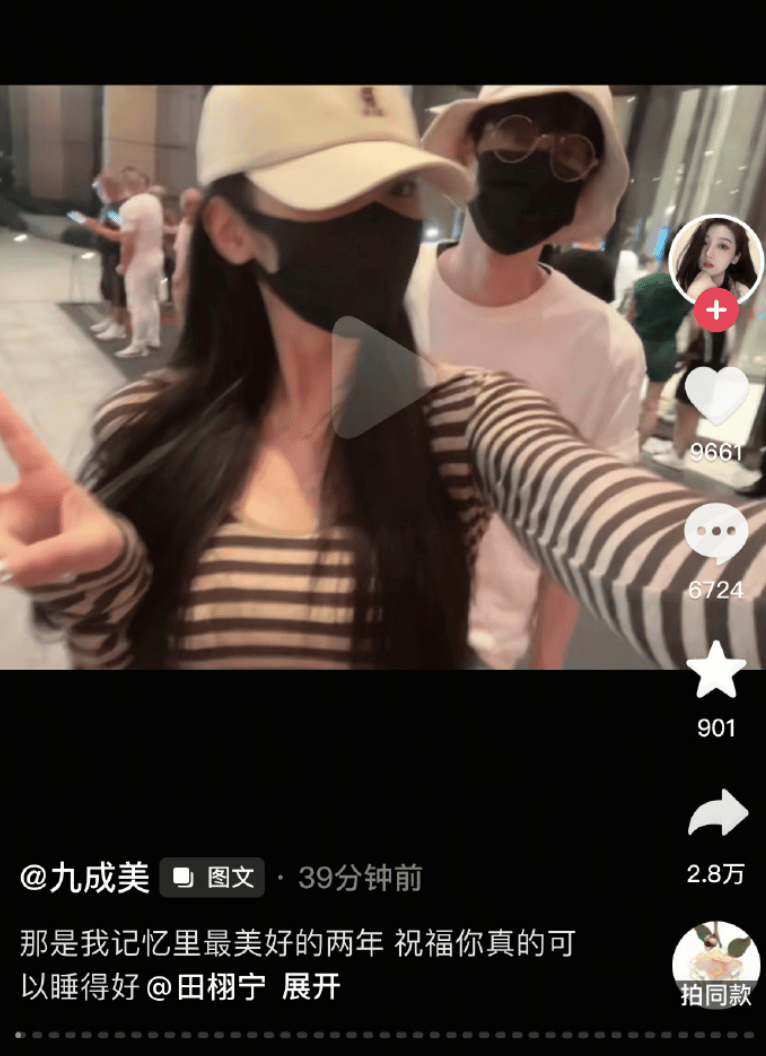Open the comments section
Screen dimensions: 766x1056
pos(716,535)
